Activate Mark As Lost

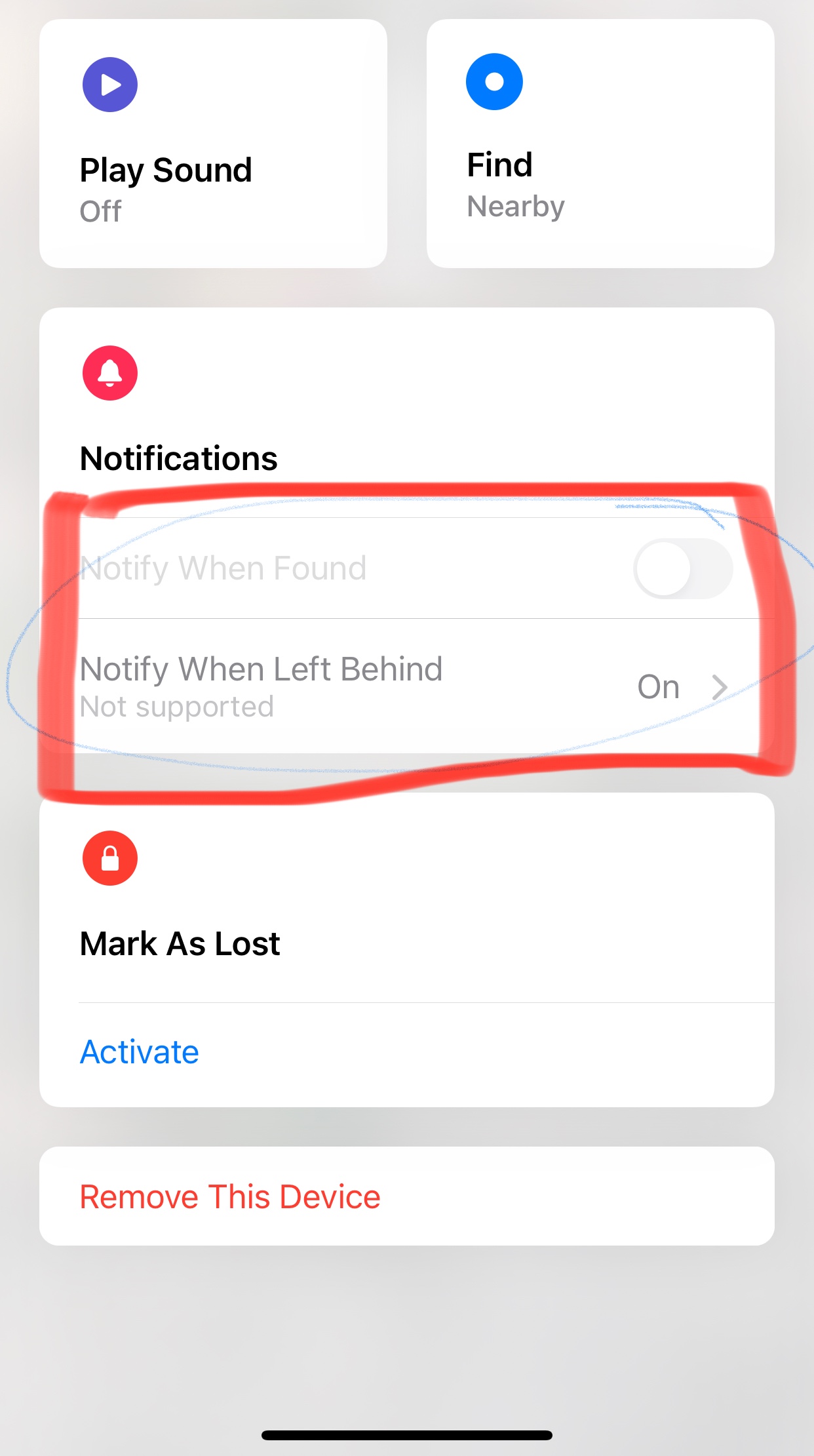[140, 1052]
